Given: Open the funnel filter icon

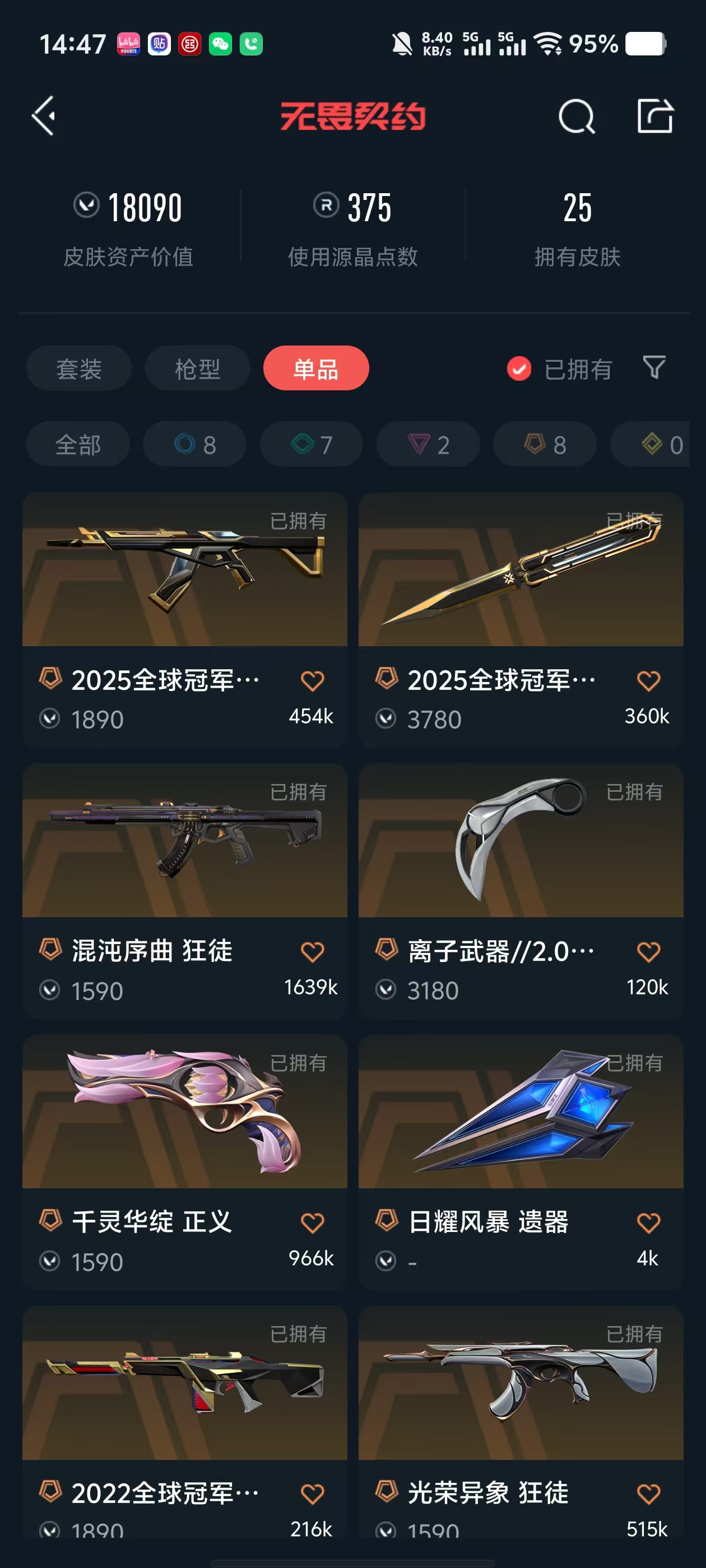Looking at the screenshot, I should [x=654, y=368].
